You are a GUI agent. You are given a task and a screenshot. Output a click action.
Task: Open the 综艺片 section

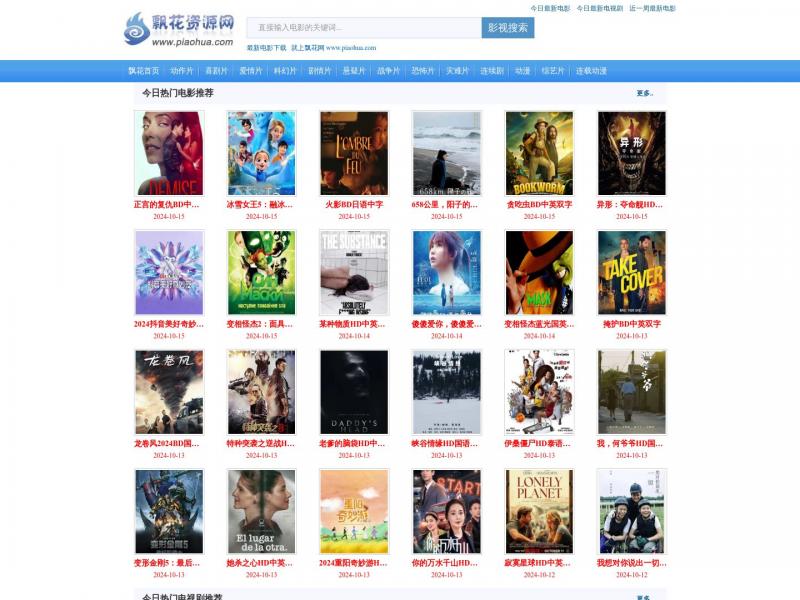click(x=553, y=71)
